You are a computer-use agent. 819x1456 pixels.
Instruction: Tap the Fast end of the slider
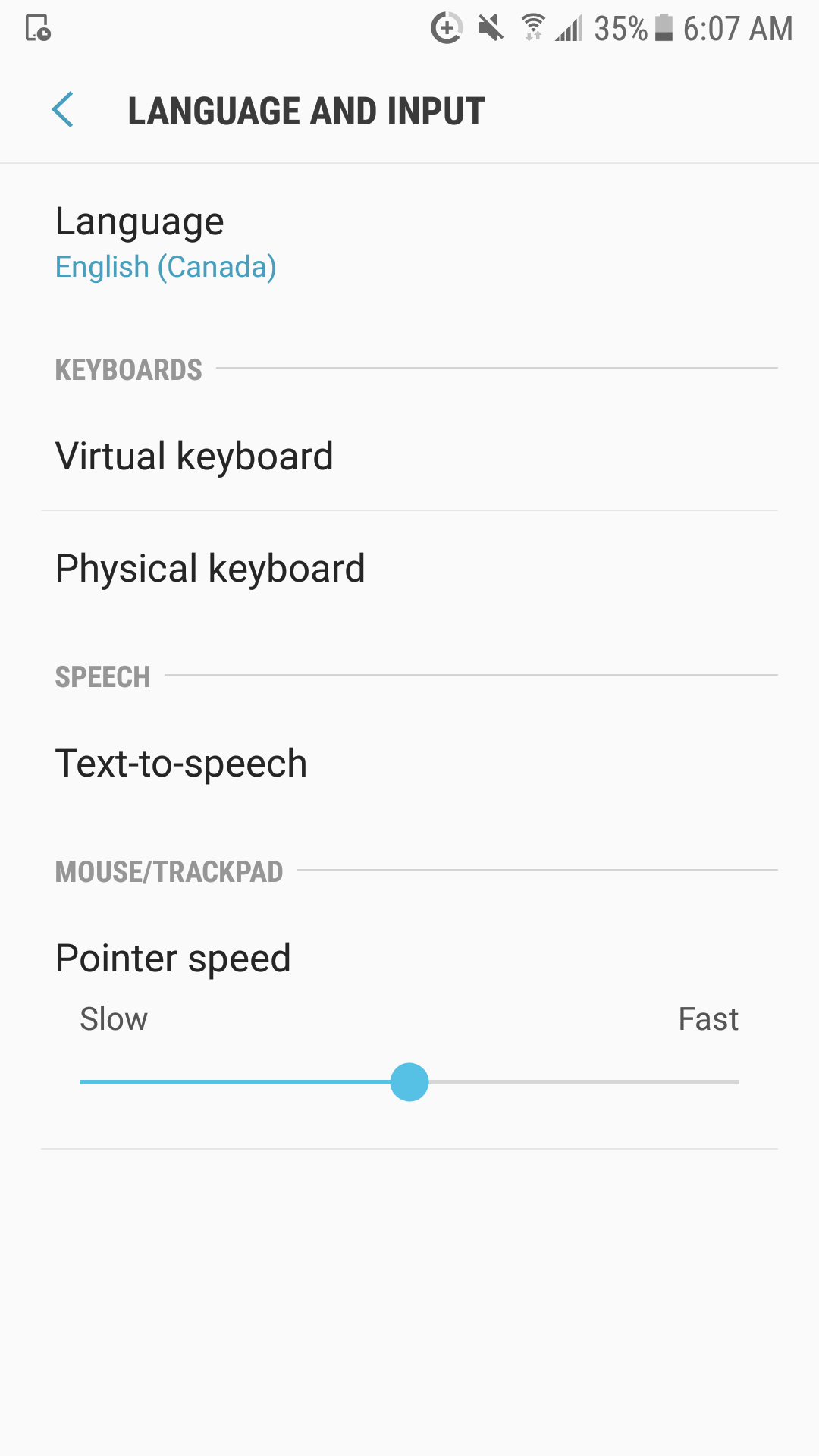708,1018
